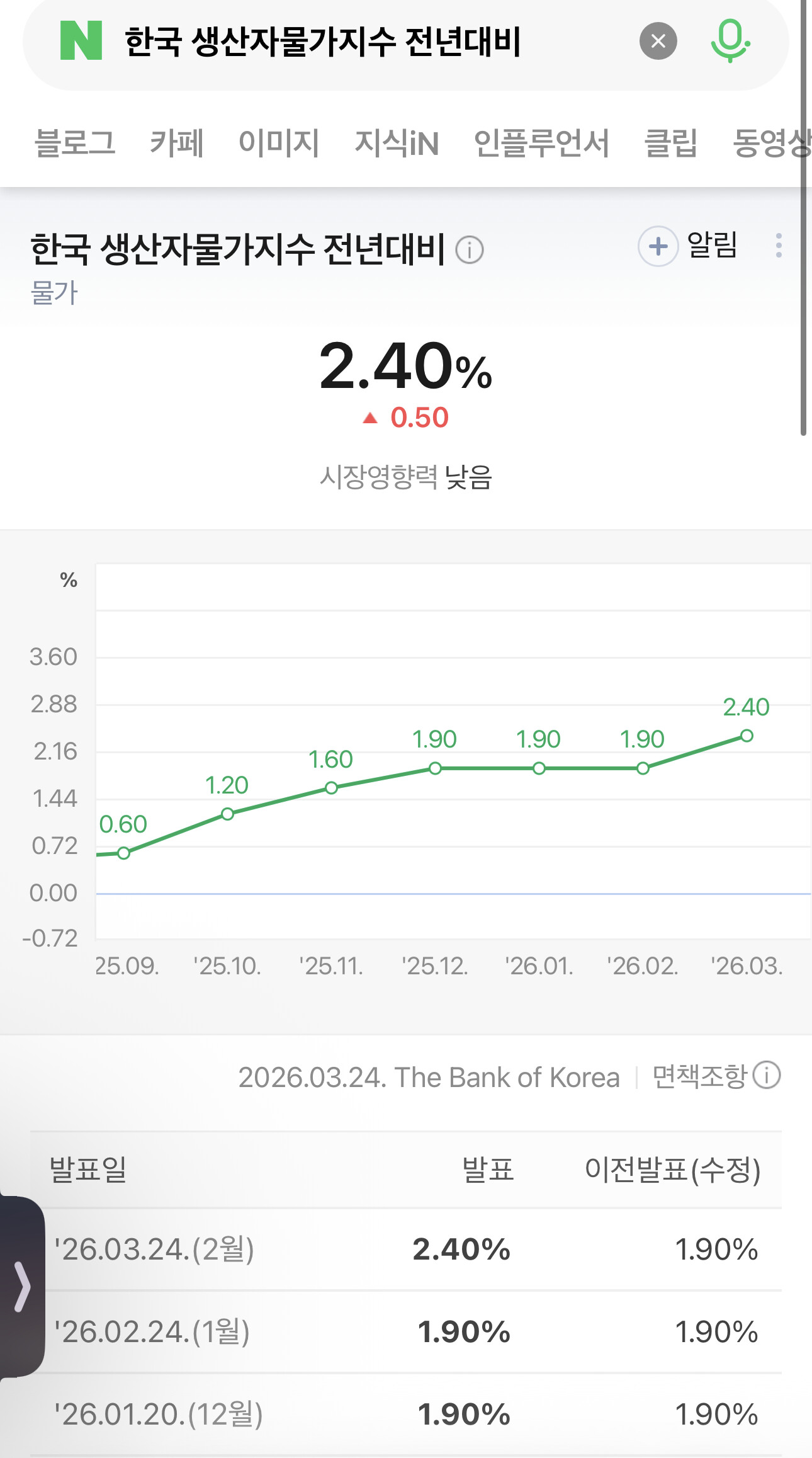Screen dimensions: 812x1458
Task: Select the 인플루언서 tab
Action: pyautogui.click(x=541, y=142)
